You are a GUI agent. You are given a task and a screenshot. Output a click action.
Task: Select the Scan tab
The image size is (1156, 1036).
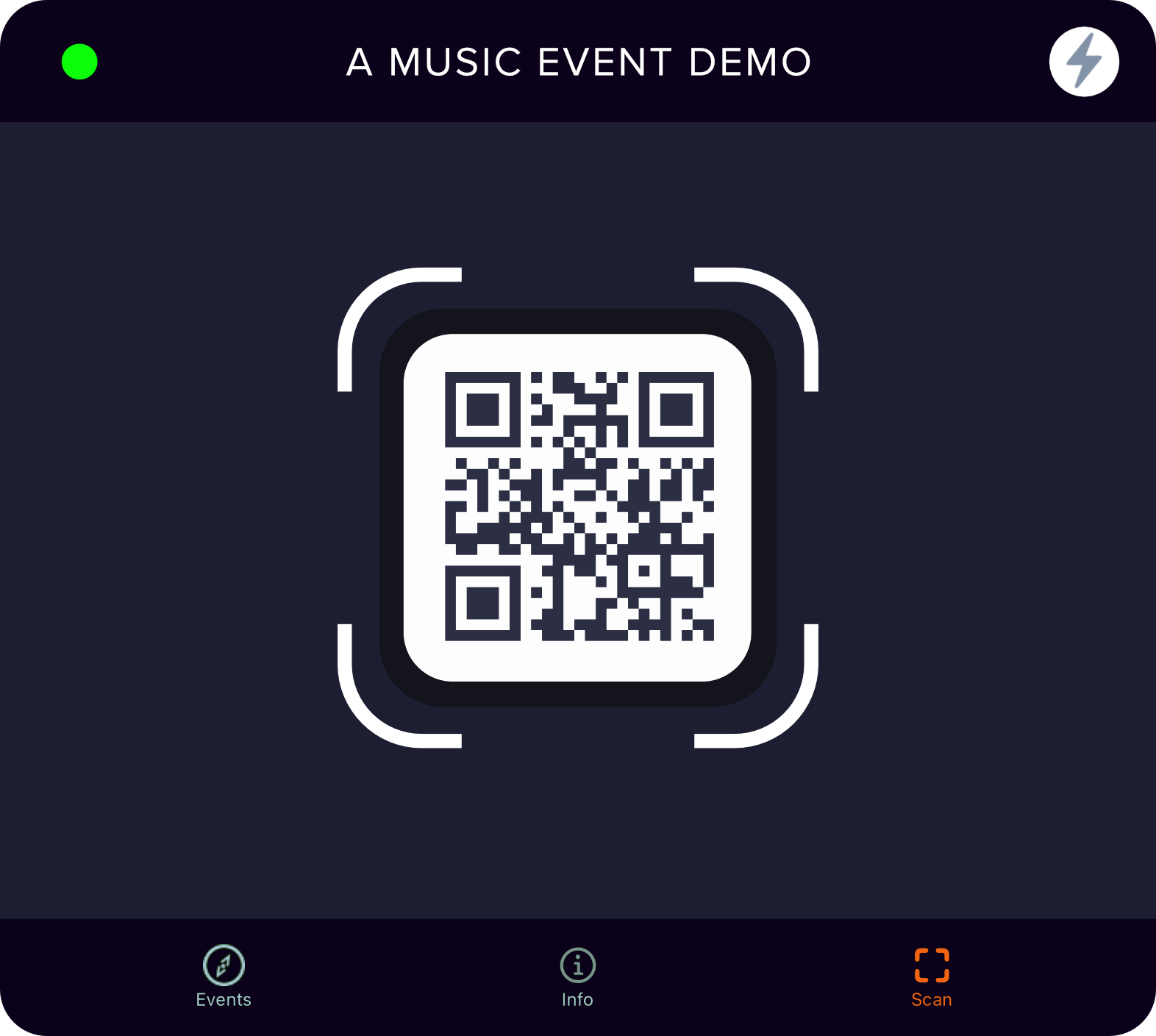pos(931,976)
